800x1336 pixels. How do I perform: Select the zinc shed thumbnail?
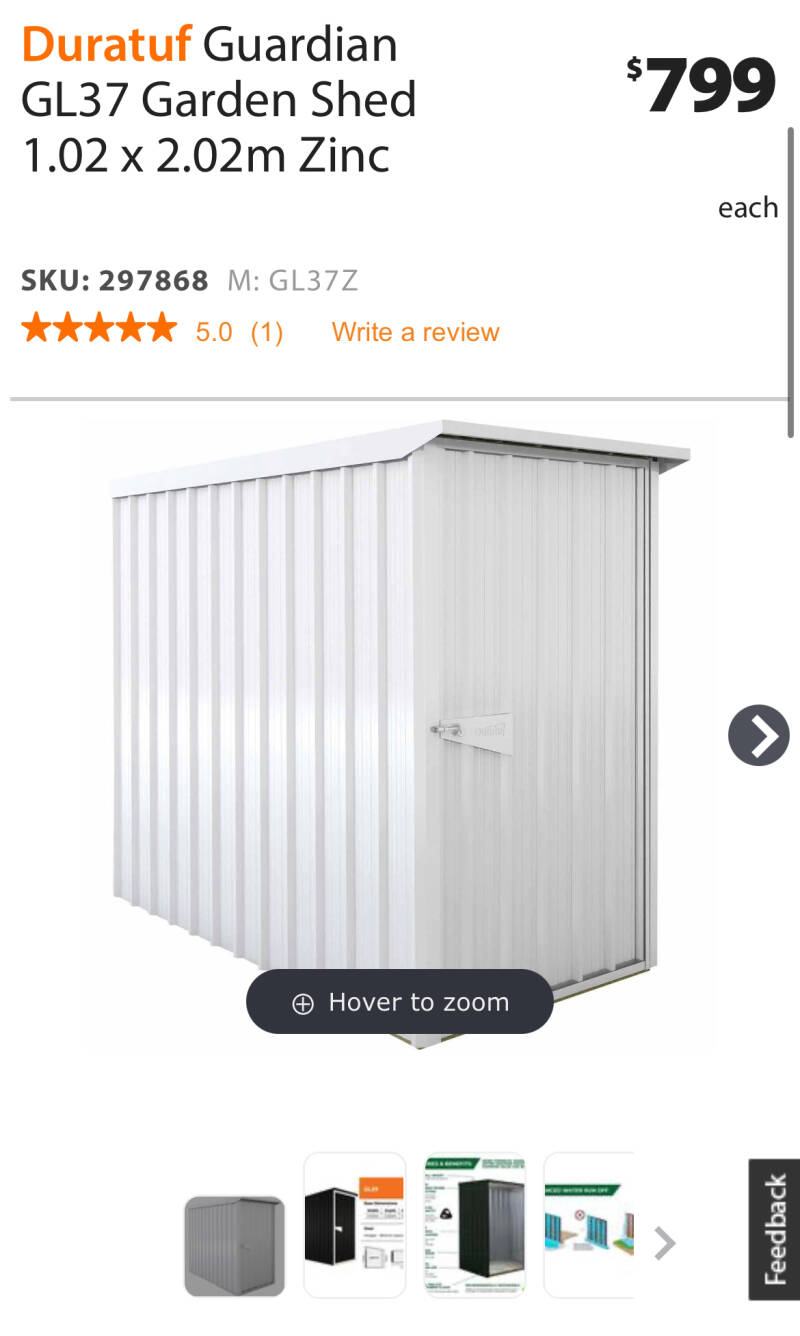[x=234, y=1246]
